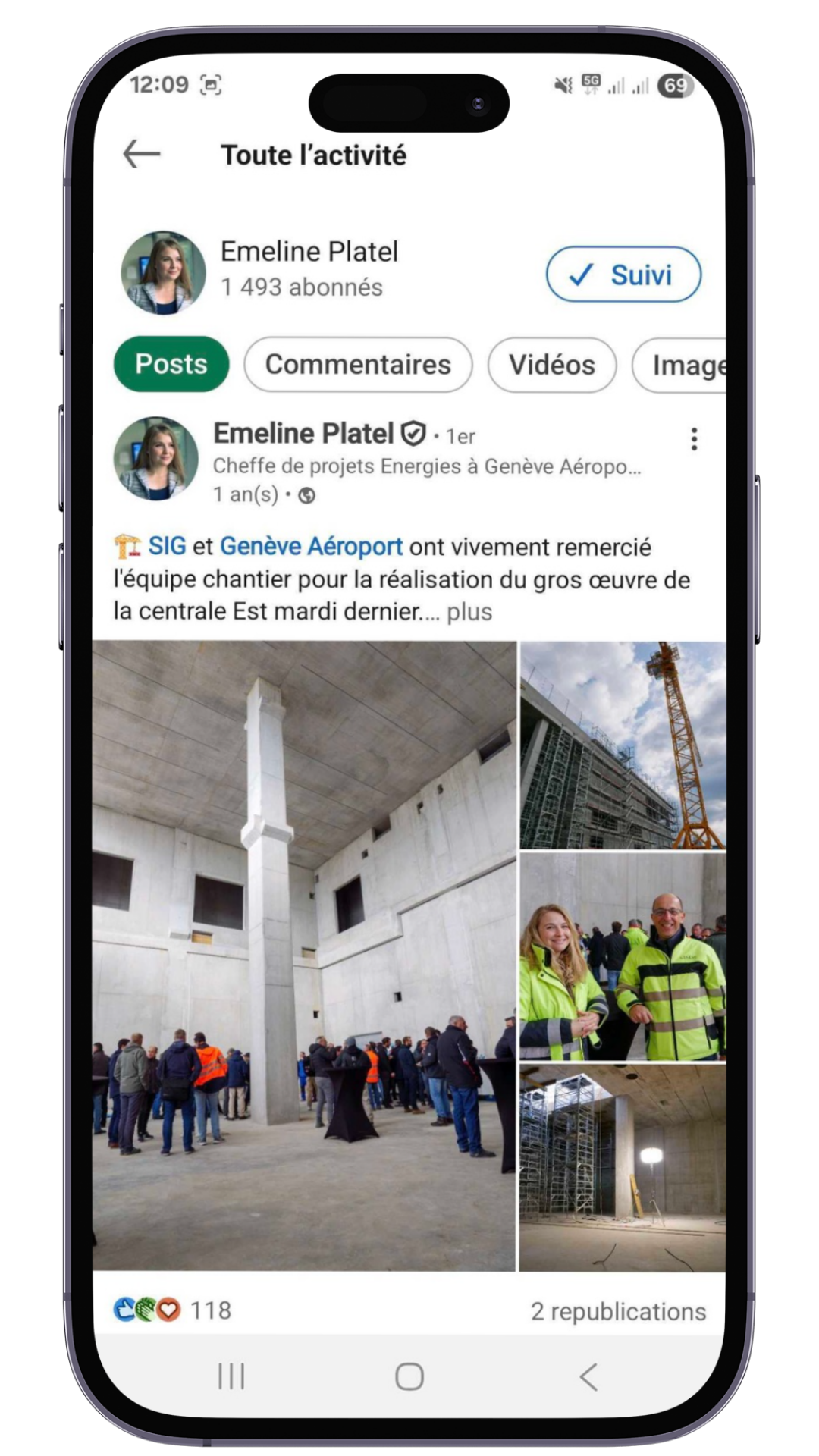Go back using the top arrow

142,154
